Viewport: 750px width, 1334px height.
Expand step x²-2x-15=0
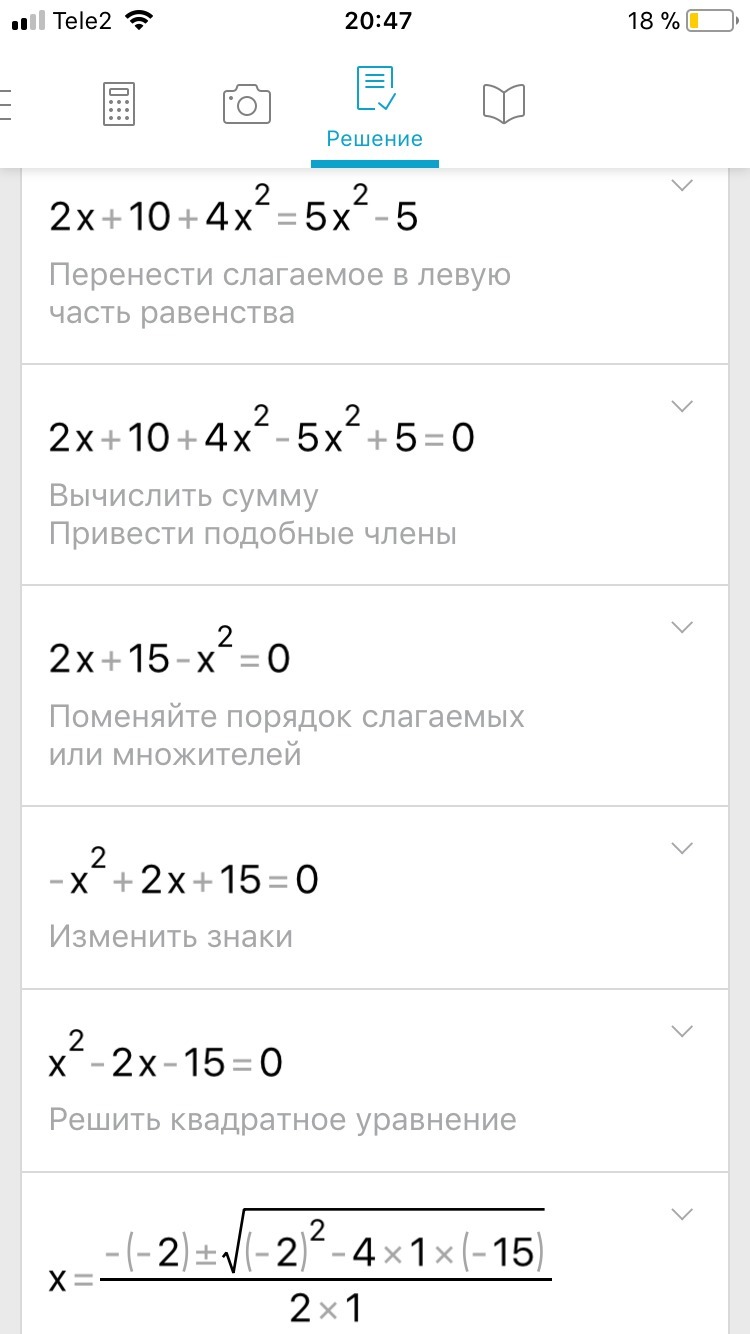[x=682, y=1031]
